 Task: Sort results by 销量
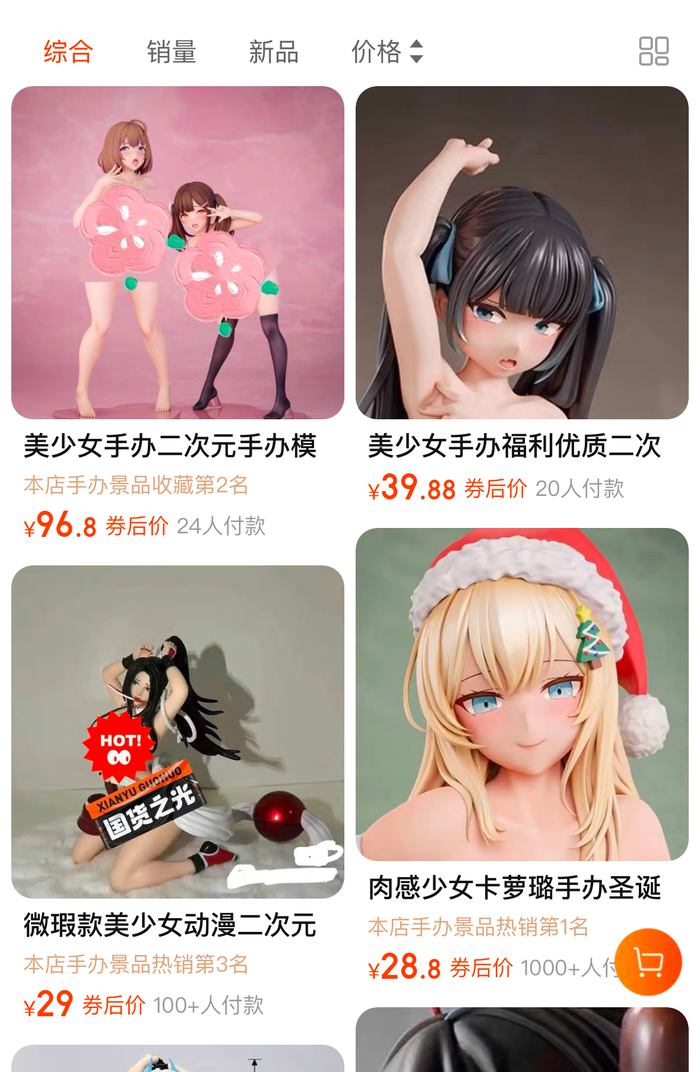point(171,52)
